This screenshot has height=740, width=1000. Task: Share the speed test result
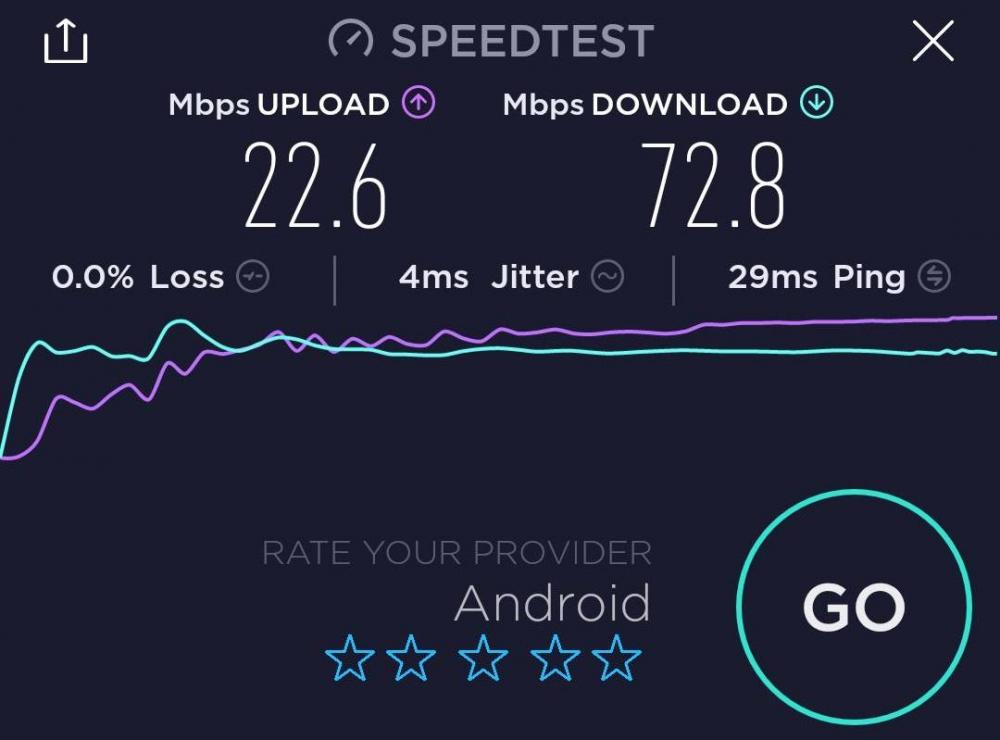click(66, 43)
